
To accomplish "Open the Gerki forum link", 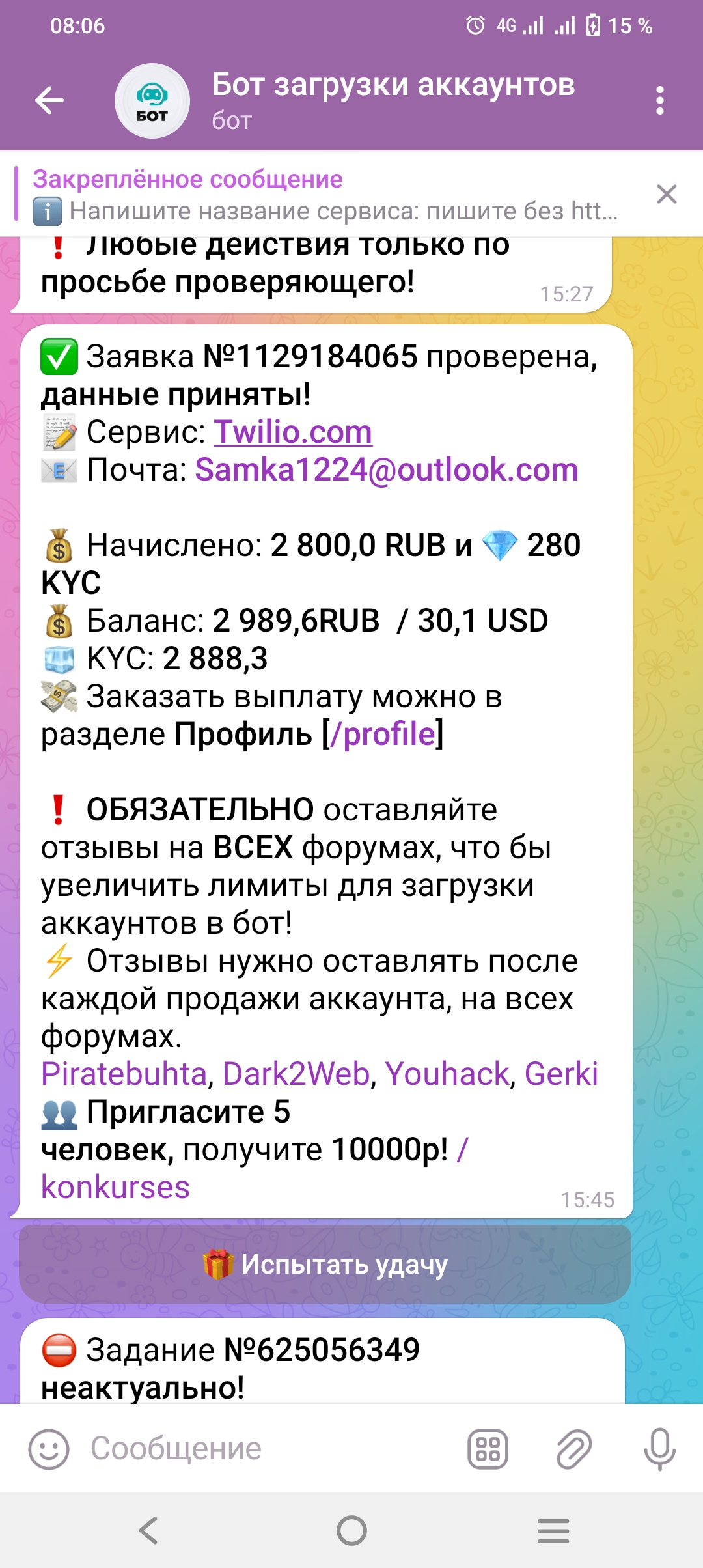I will point(561,1074).
